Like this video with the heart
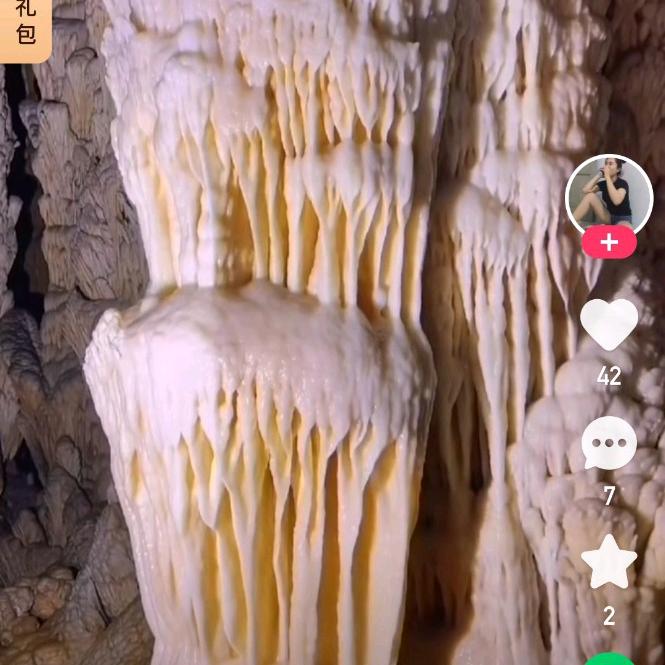Image resolution: width=665 pixels, height=665 pixels. pyautogui.click(x=609, y=325)
